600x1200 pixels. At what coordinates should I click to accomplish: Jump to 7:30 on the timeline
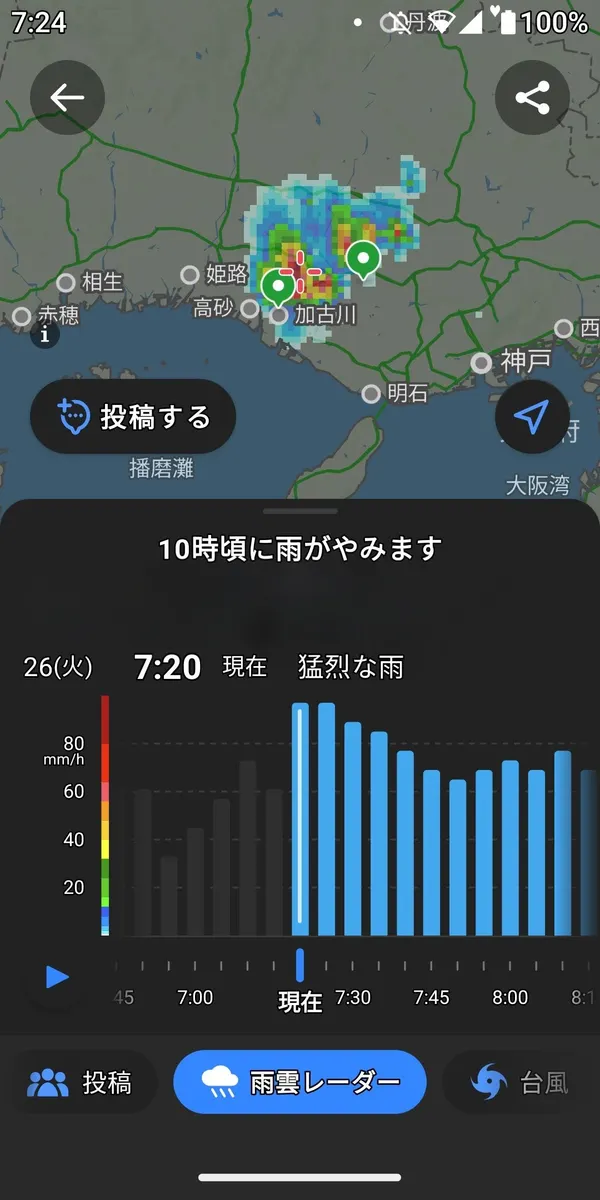click(x=352, y=997)
